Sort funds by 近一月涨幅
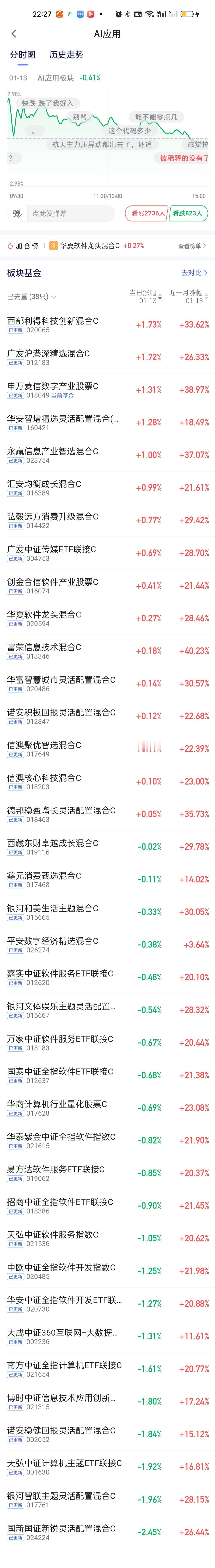This screenshot has width=215, height=1568. [x=188, y=296]
